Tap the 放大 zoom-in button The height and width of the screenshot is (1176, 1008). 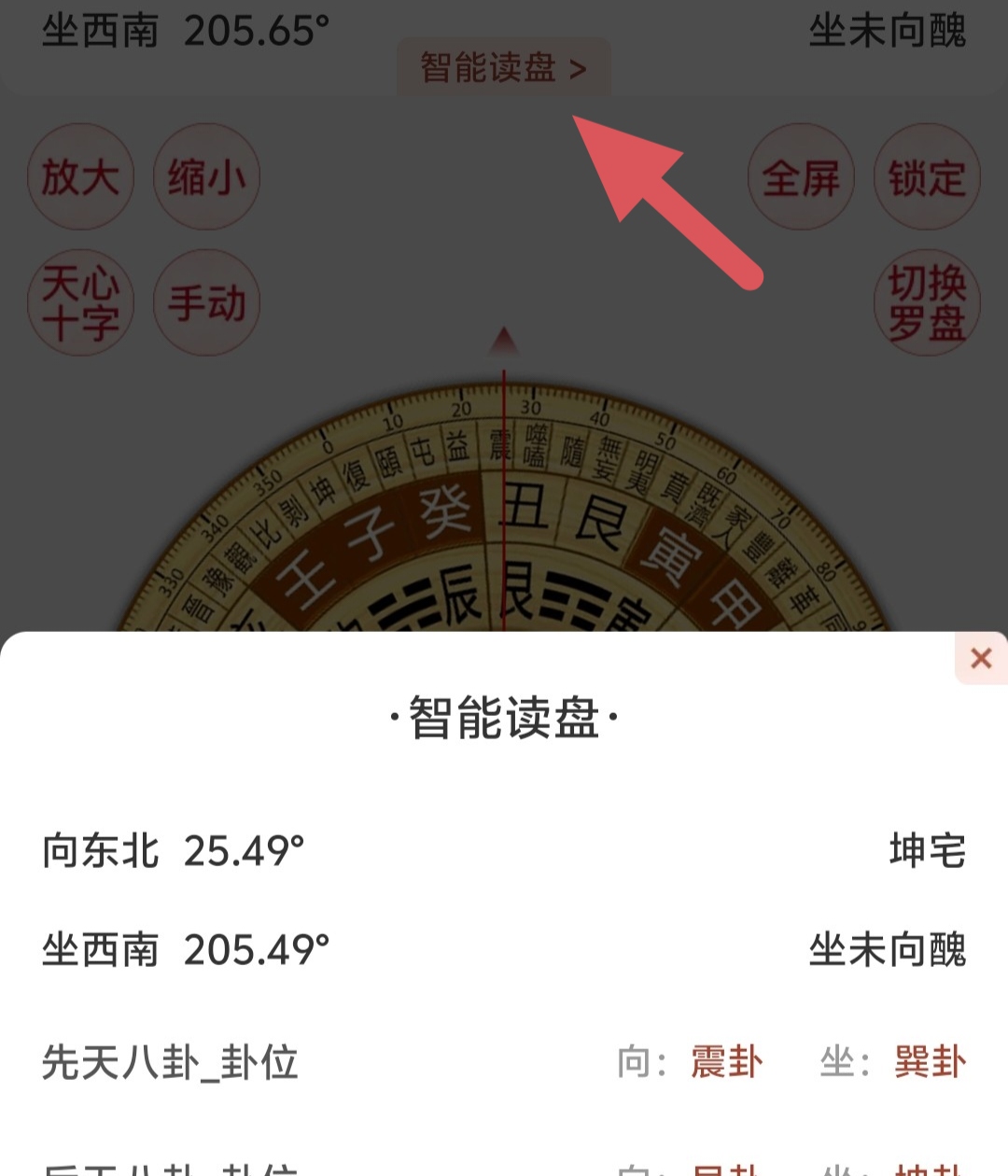(x=81, y=177)
